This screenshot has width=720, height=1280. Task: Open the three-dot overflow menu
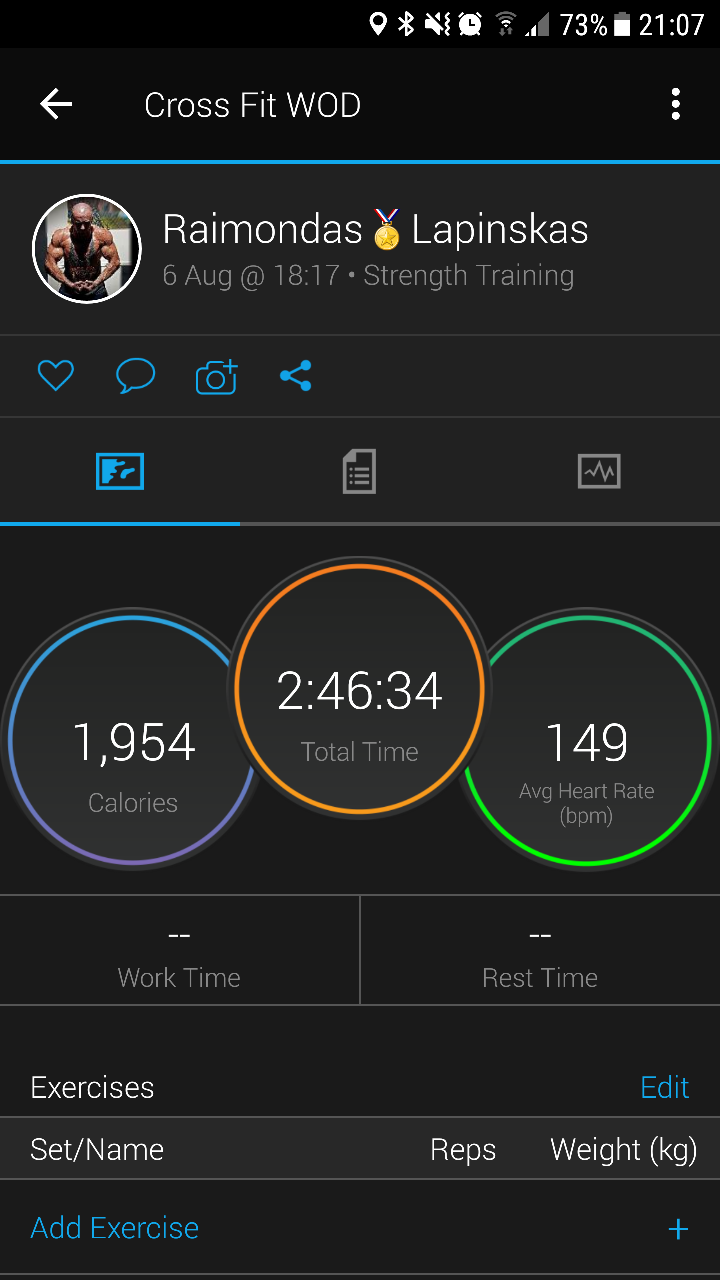pyautogui.click(x=676, y=104)
